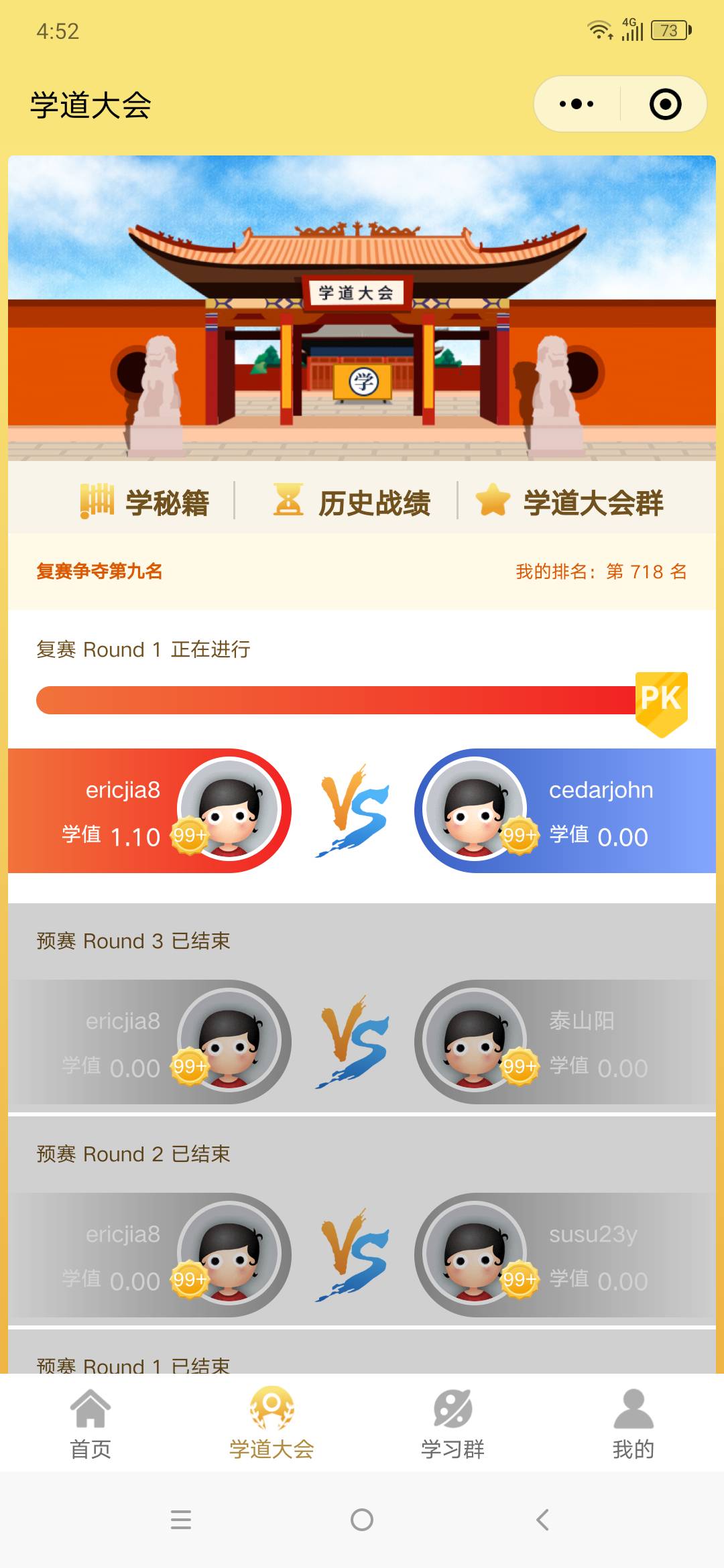The height and width of the screenshot is (1568, 724).
Task: Open 学秘籍 study tips
Action: pyautogui.click(x=145, y=503)
